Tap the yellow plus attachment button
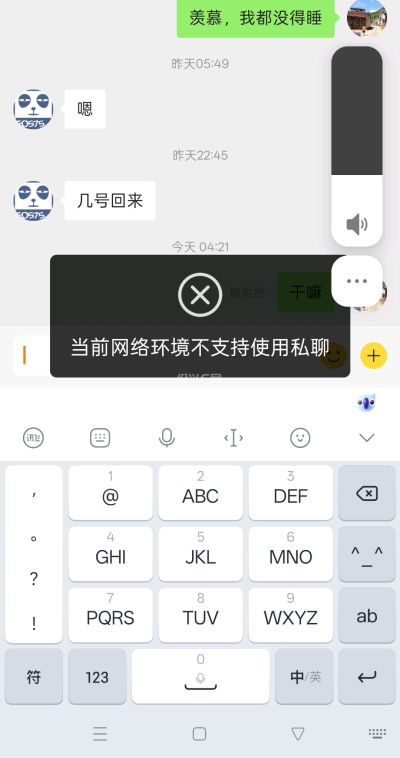The width and height of the screenshot is (400, 758). [x=373, y=356]
